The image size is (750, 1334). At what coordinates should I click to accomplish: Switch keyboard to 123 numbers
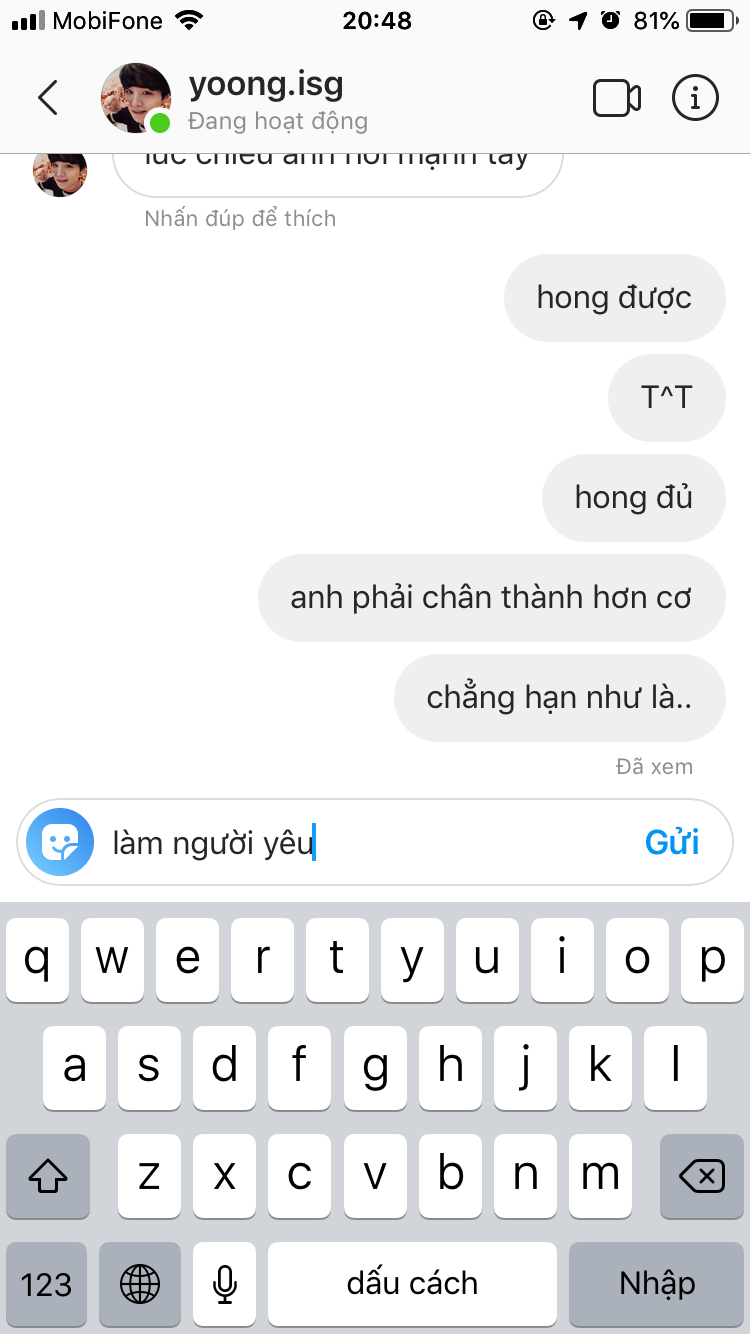click(47, 1284)
